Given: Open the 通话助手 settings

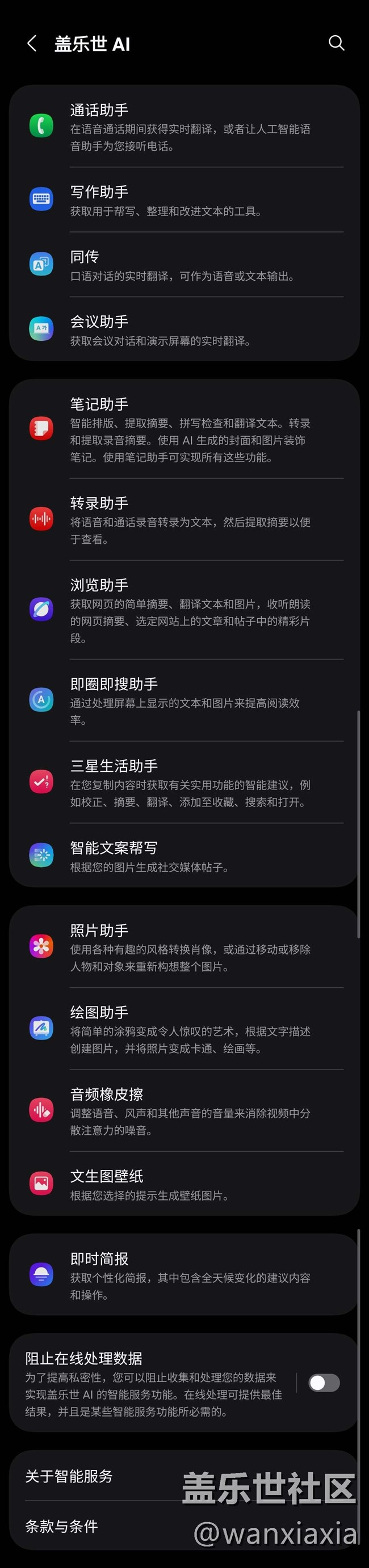Looking at the screenshot, I should click(184, 126).
